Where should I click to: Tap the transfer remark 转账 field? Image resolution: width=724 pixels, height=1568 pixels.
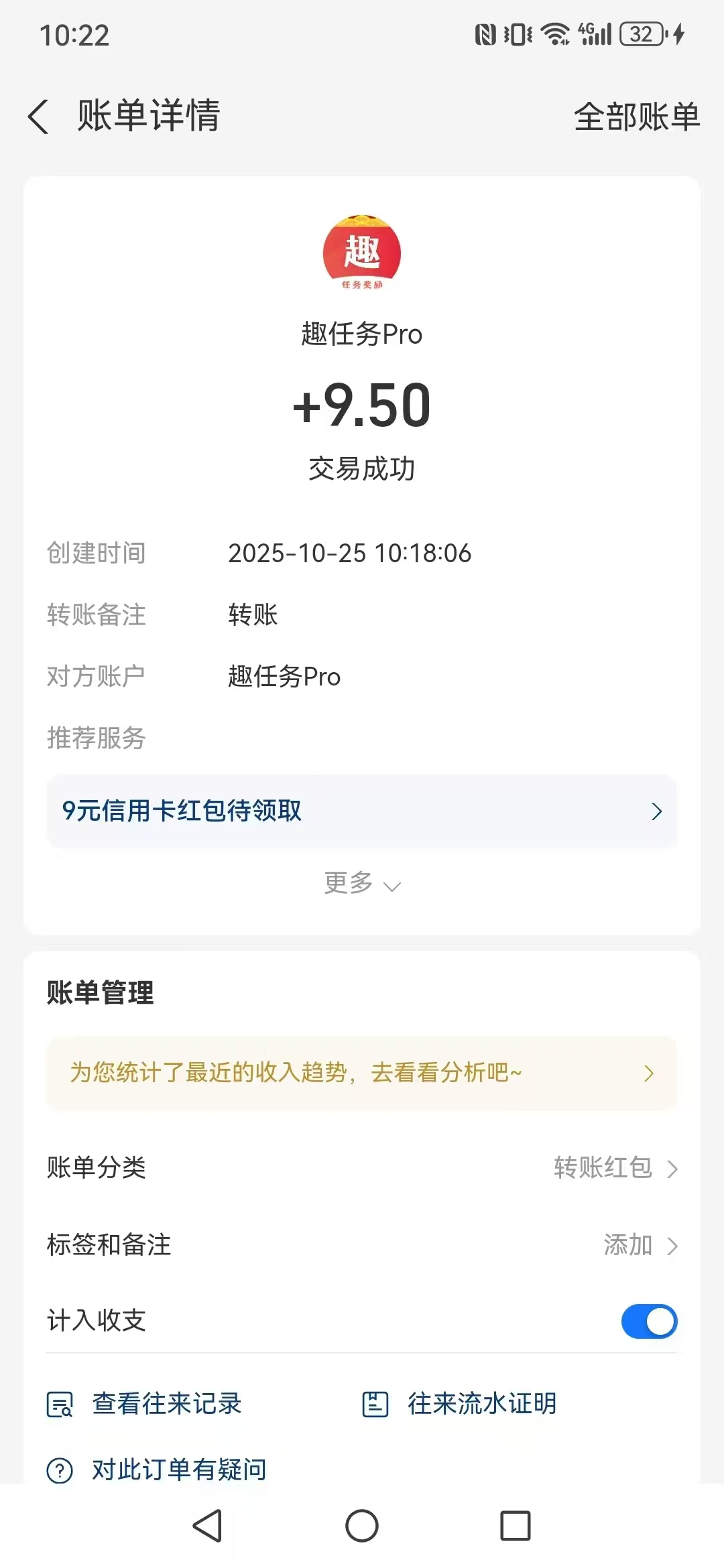point(251,614)
